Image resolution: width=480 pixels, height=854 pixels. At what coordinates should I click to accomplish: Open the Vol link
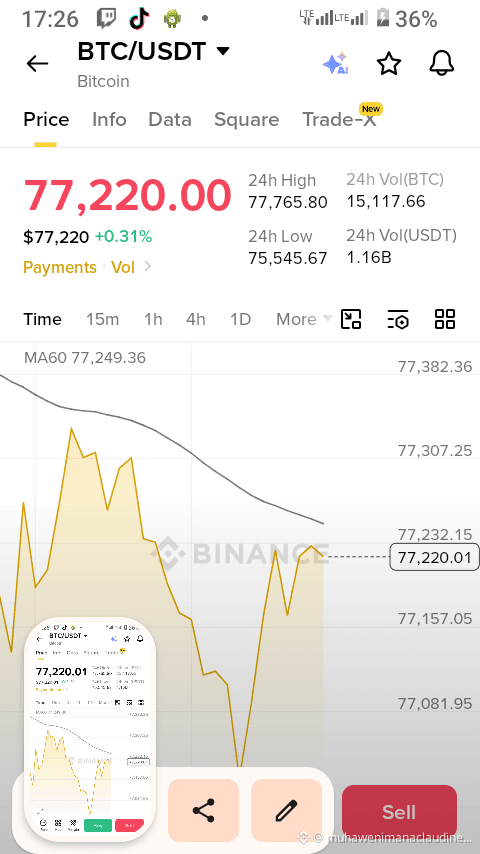pyautogui.click(x=123, y=267)
